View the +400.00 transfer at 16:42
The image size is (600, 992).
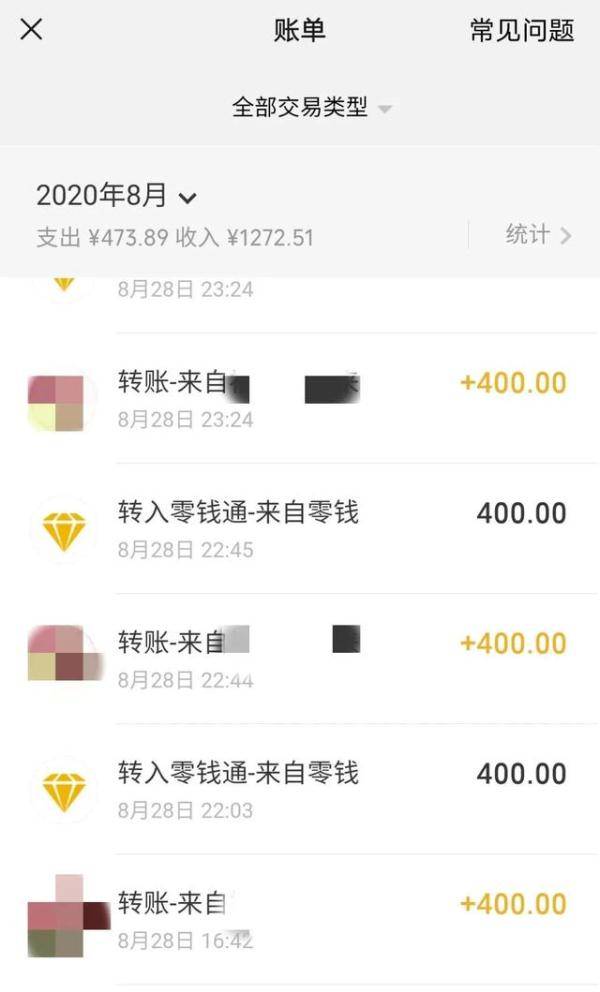(300, 919)
